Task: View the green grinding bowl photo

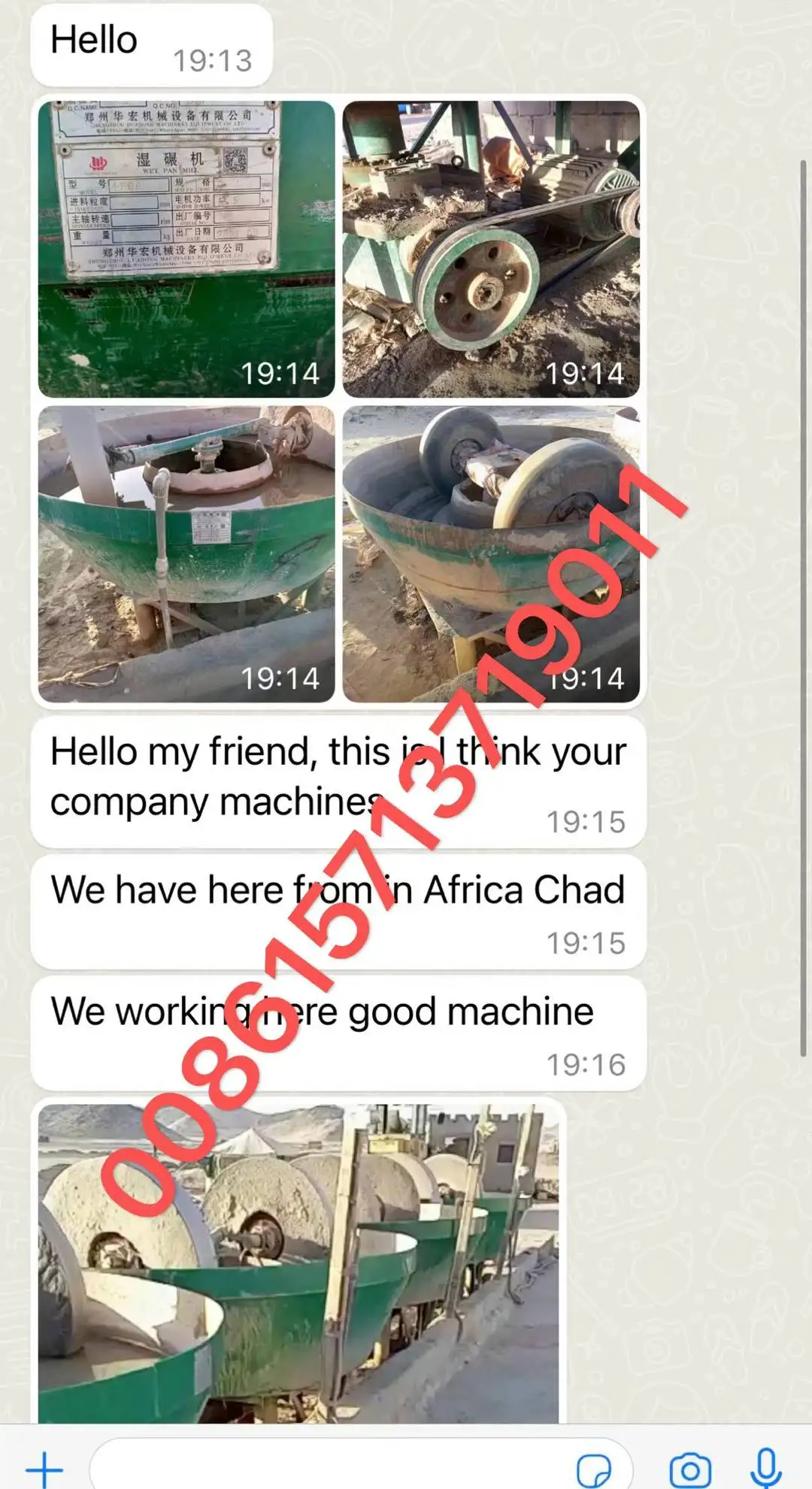Action: [188, 549]
